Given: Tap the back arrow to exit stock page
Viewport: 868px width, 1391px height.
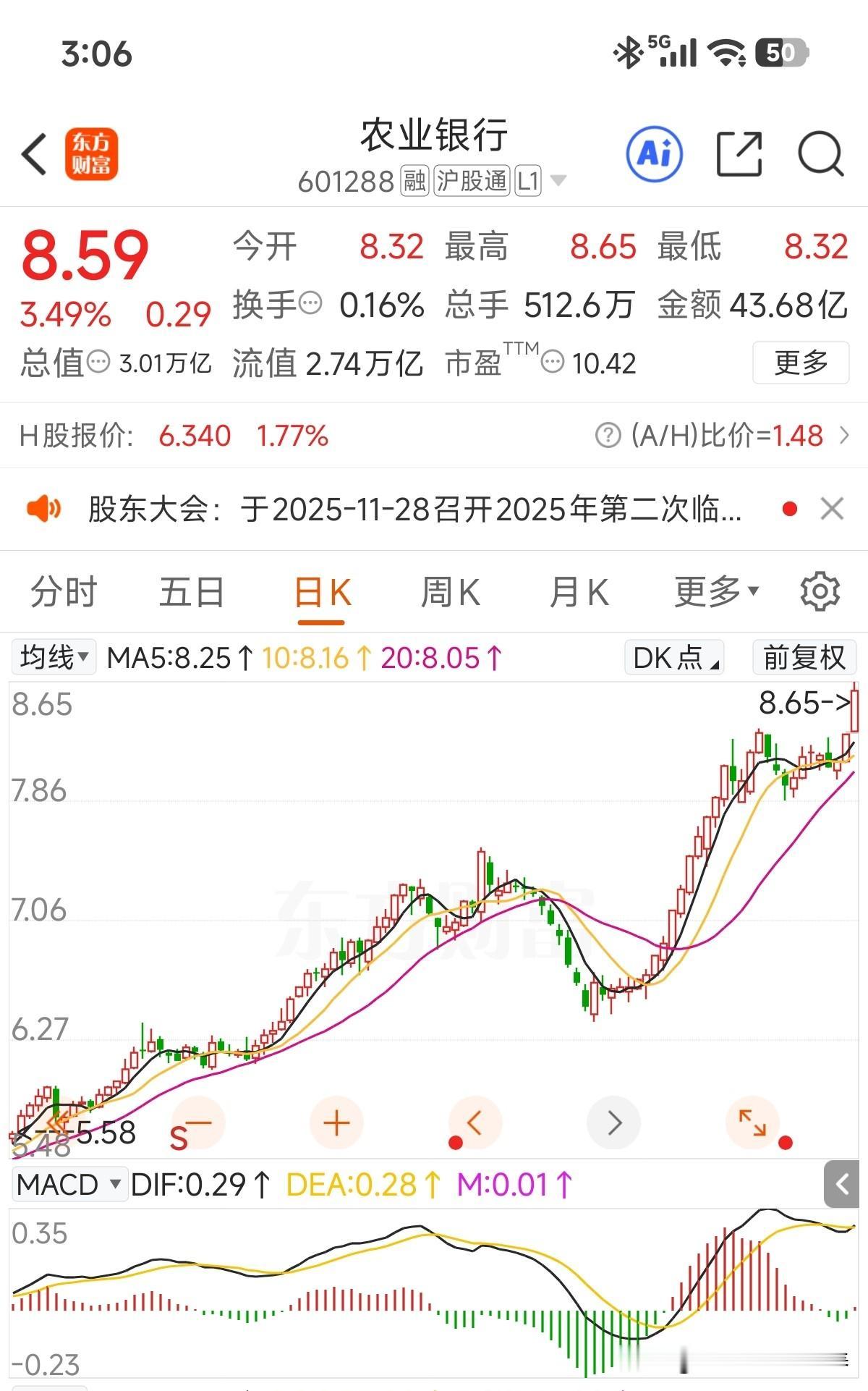Looking at the screenshot, I should point(34,154).
